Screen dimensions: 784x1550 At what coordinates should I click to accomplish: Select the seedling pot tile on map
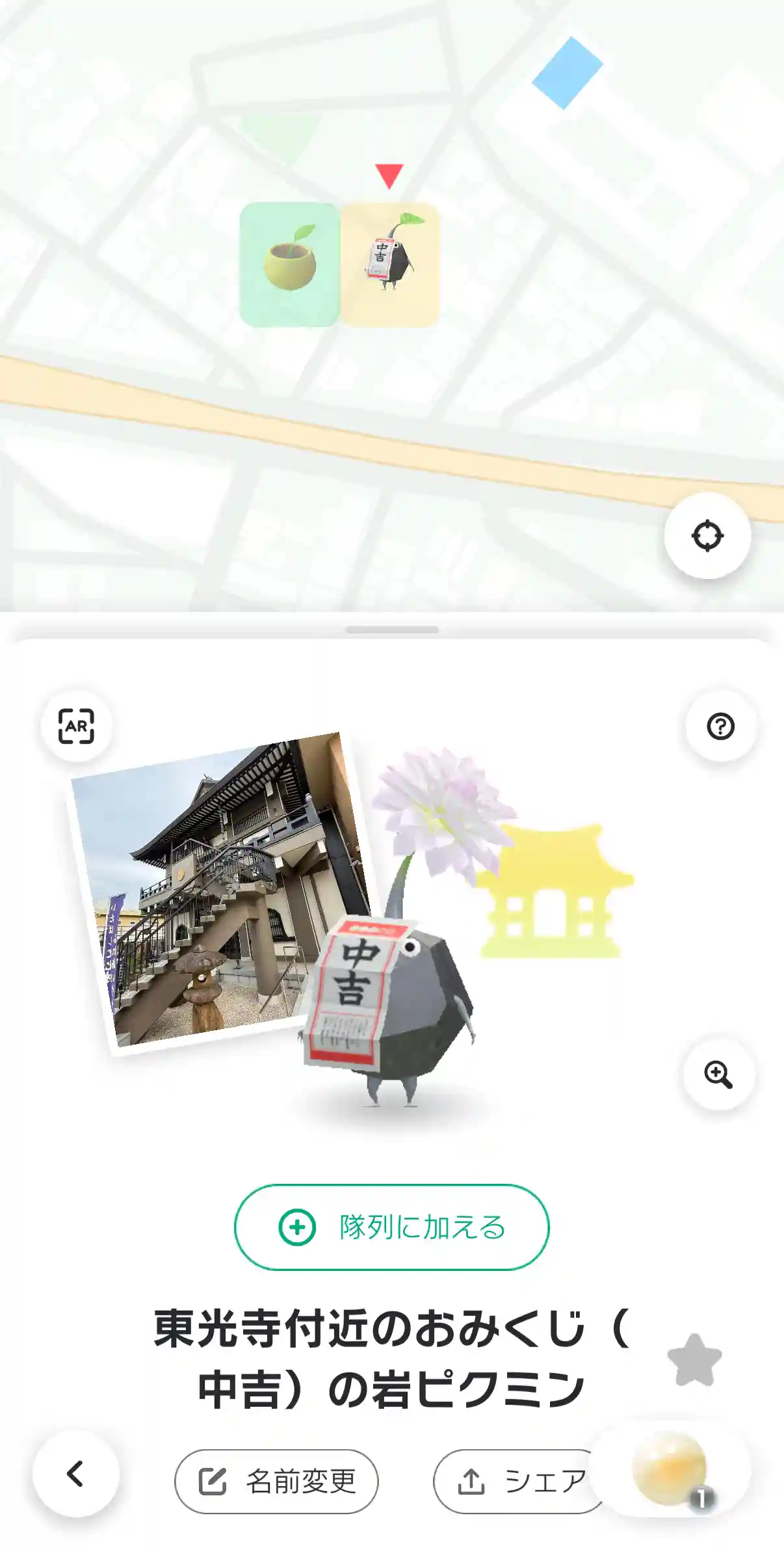point(289,264)
